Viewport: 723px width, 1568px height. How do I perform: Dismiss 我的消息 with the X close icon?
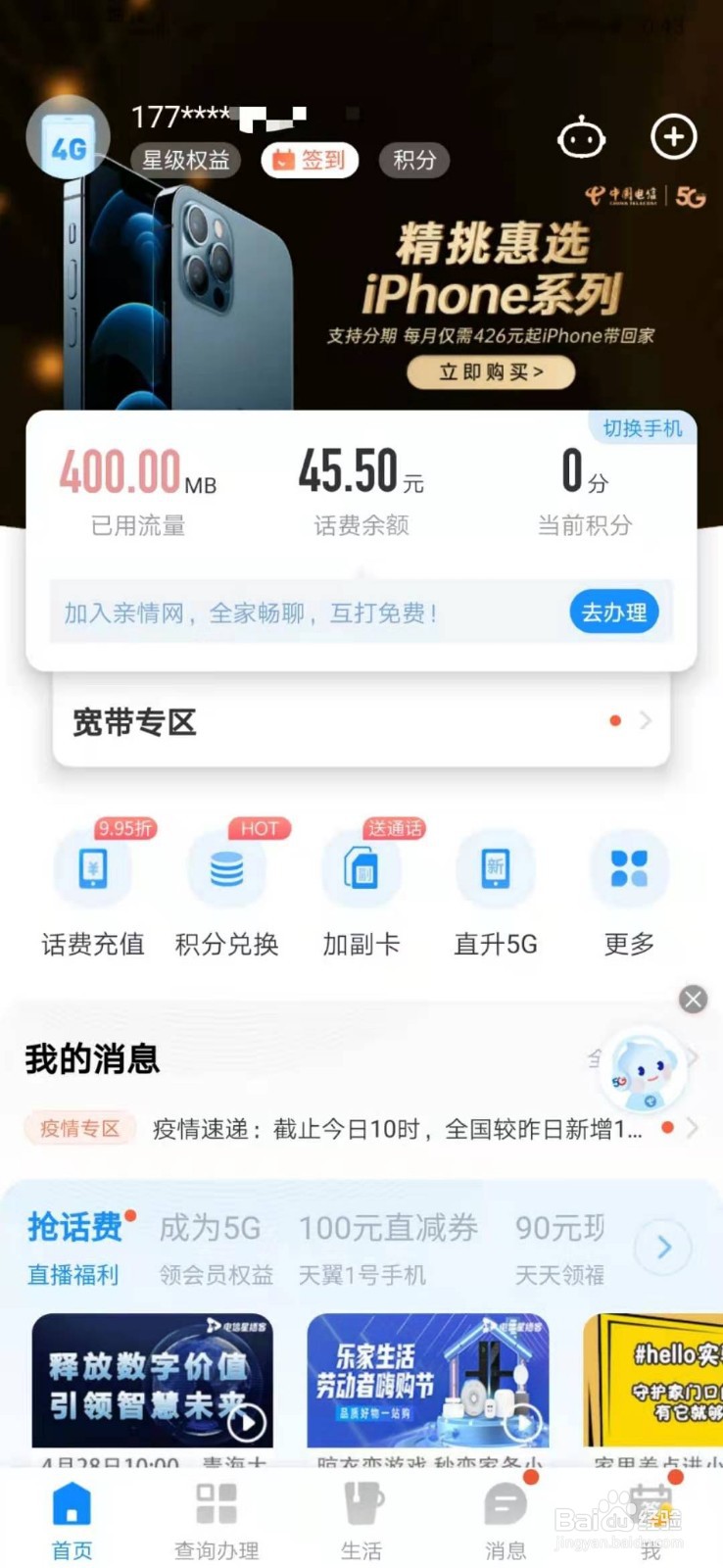(694, 999)
